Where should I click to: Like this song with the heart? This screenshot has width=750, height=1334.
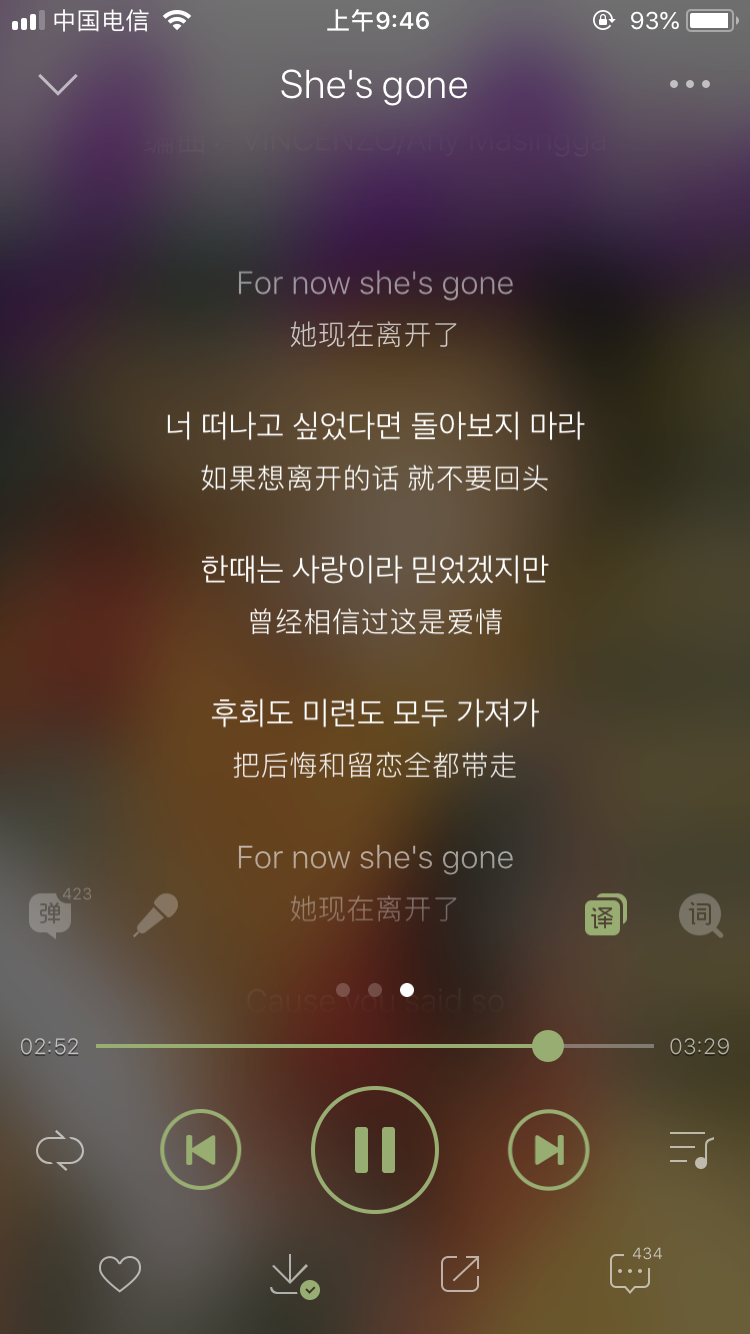[120, 1274]
